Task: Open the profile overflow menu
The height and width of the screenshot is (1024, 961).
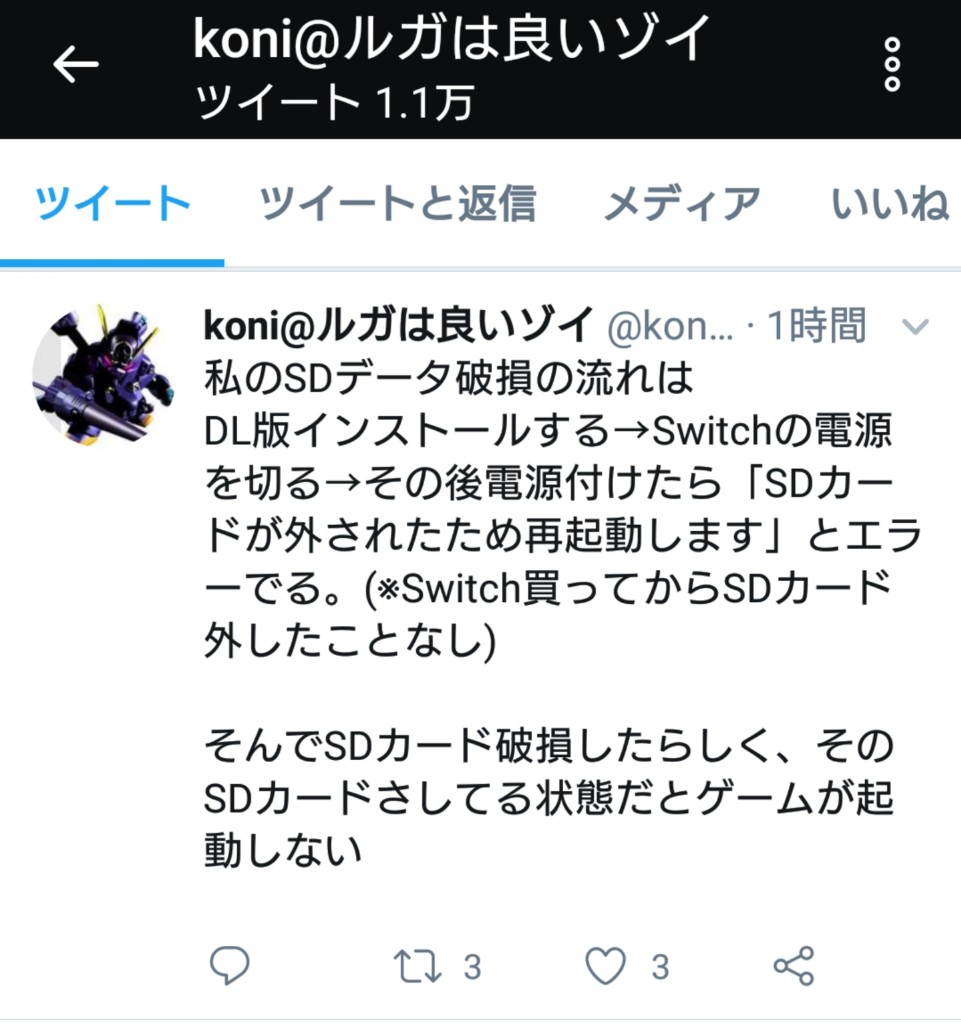Action: coord(893,66)
